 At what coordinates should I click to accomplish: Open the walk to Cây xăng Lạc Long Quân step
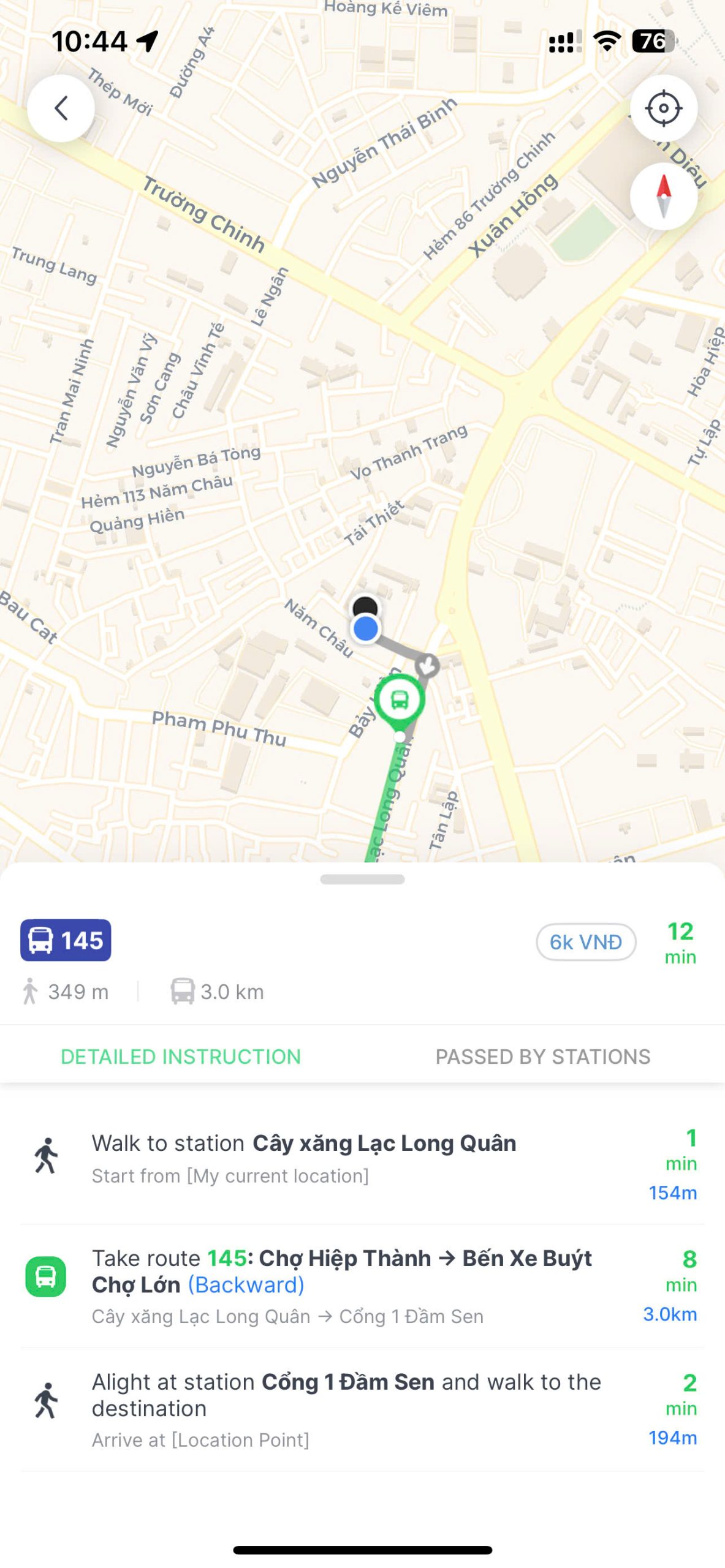click(x=362, y=1159)
